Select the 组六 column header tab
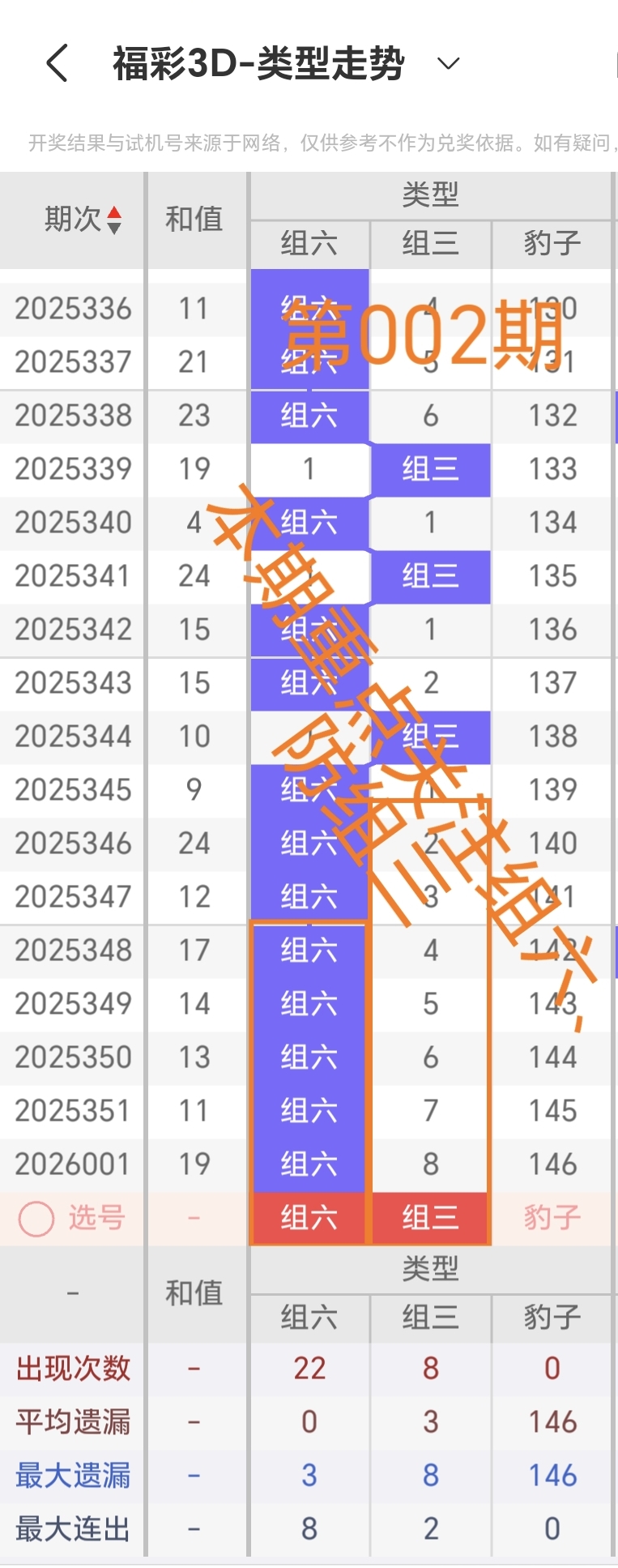 tap(309, 244)
